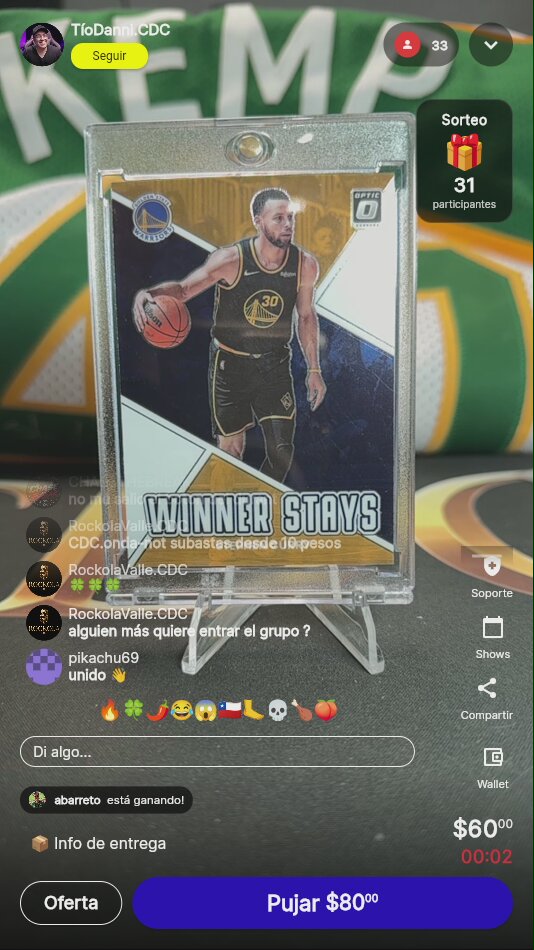Open the Wallet

(493, 768)
